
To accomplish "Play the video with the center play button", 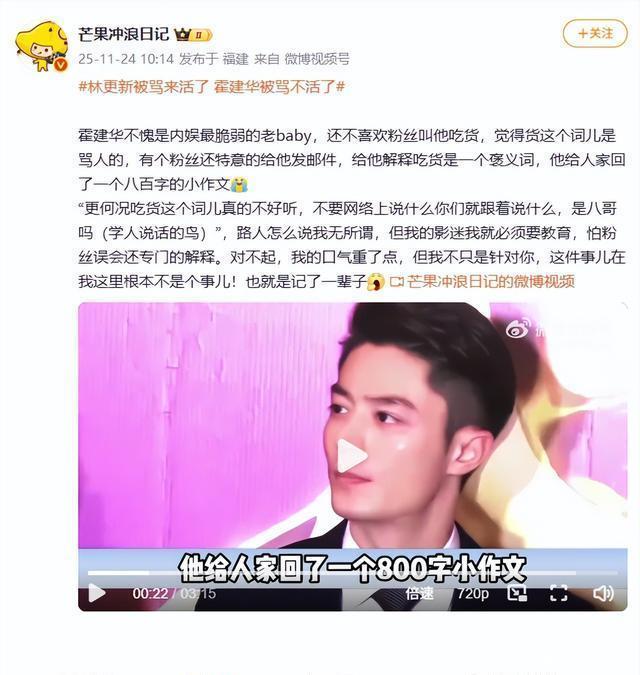I will coord(351,456).
